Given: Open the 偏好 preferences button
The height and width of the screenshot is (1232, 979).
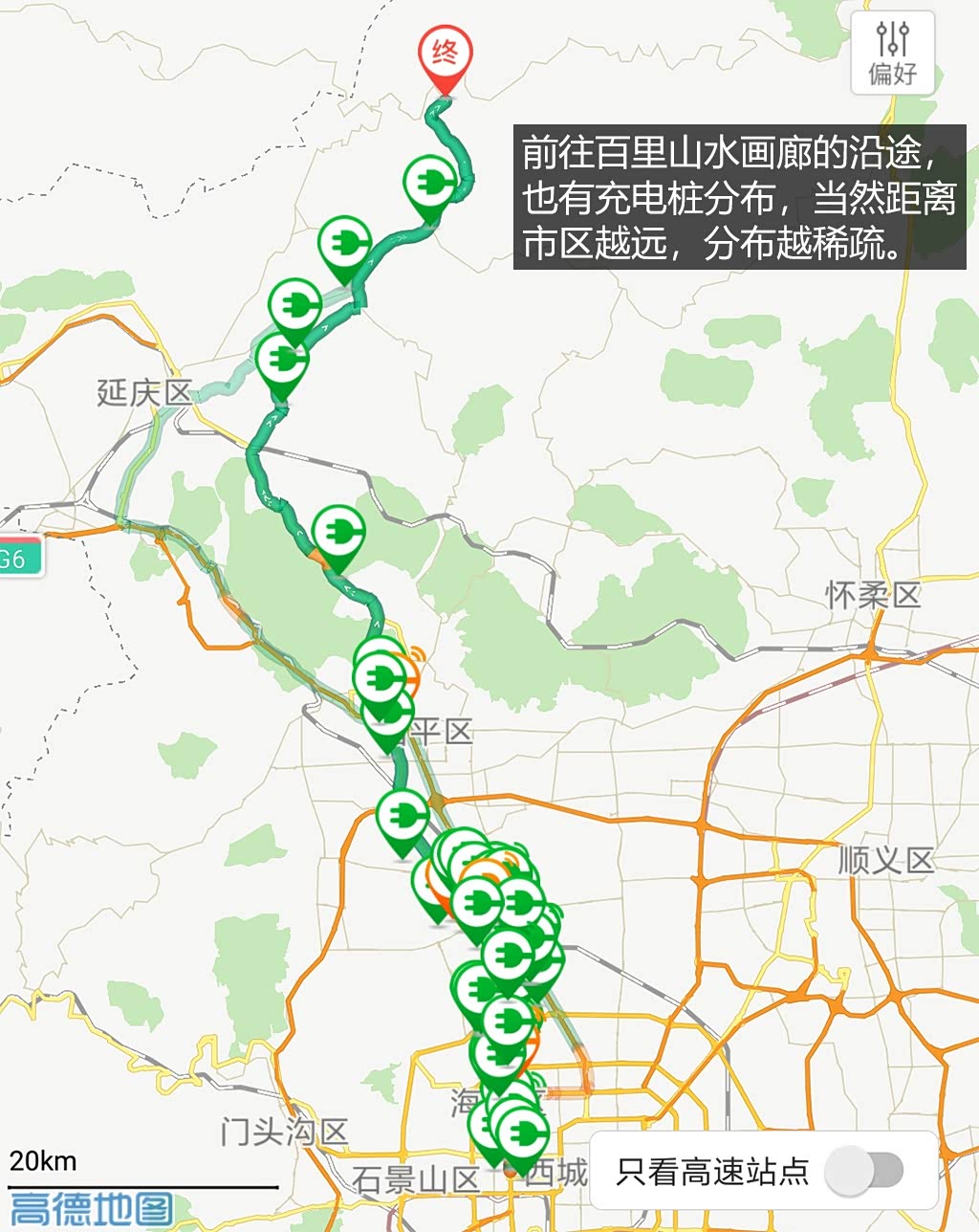Looking at the screenshot, I should (x=892, y=54).
